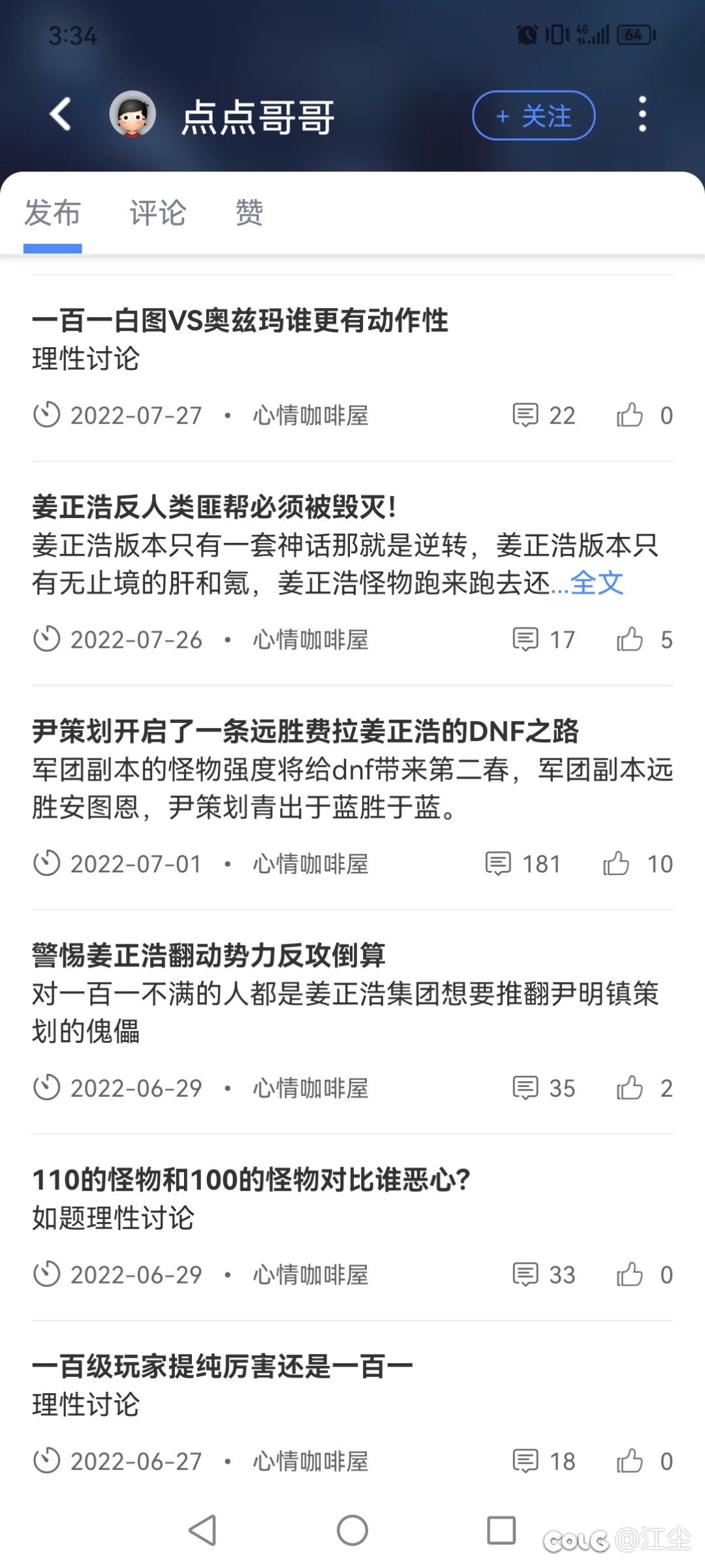Open post 尹策划开启了一条远胜费拉姜正浩的DNF之路
Image resolution: width=705 pixels, height=1568 pixels.
pyautogui.click(x=305, y=731)
